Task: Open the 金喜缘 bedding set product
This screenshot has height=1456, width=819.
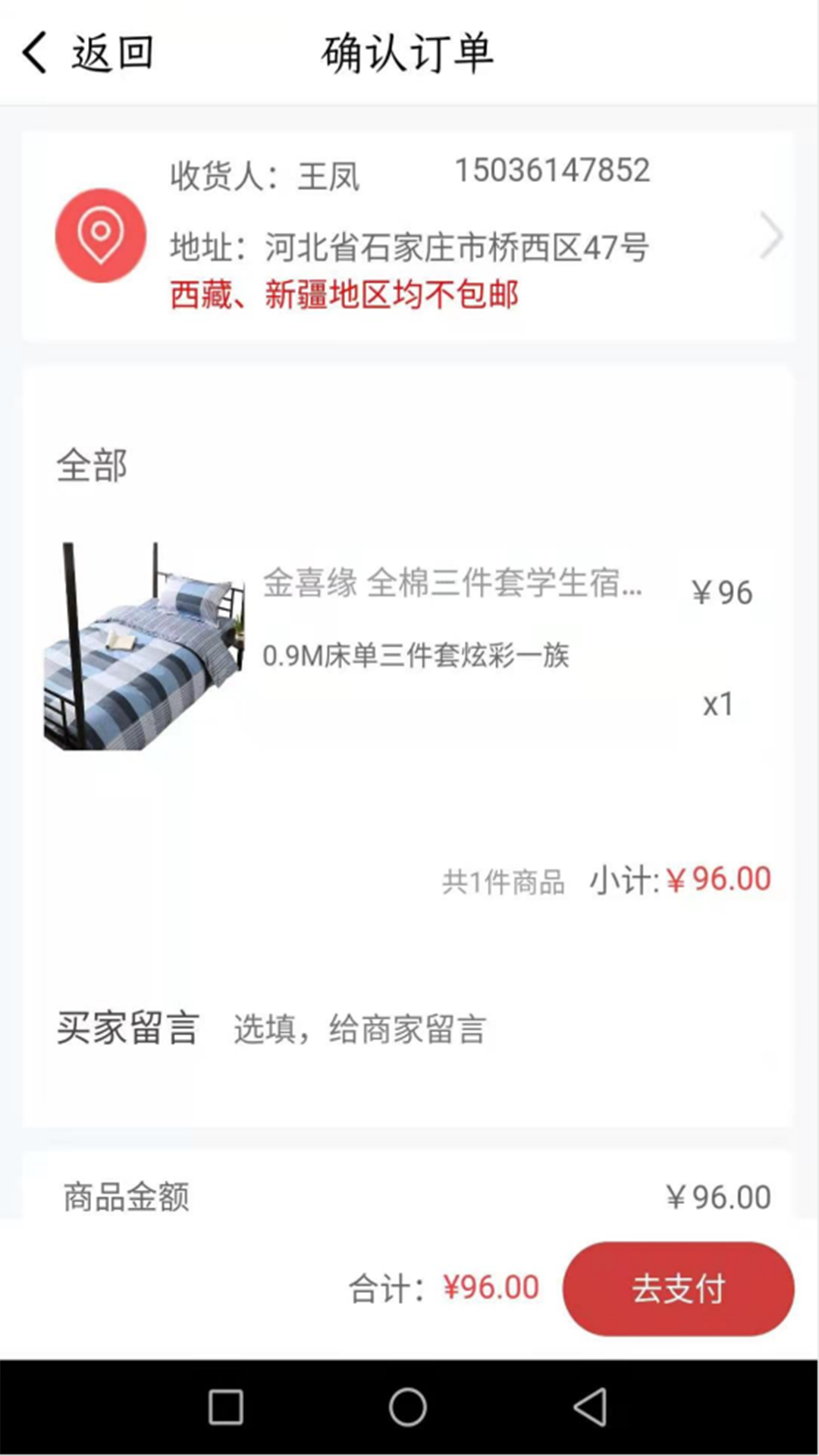Action: click(409, 646)
